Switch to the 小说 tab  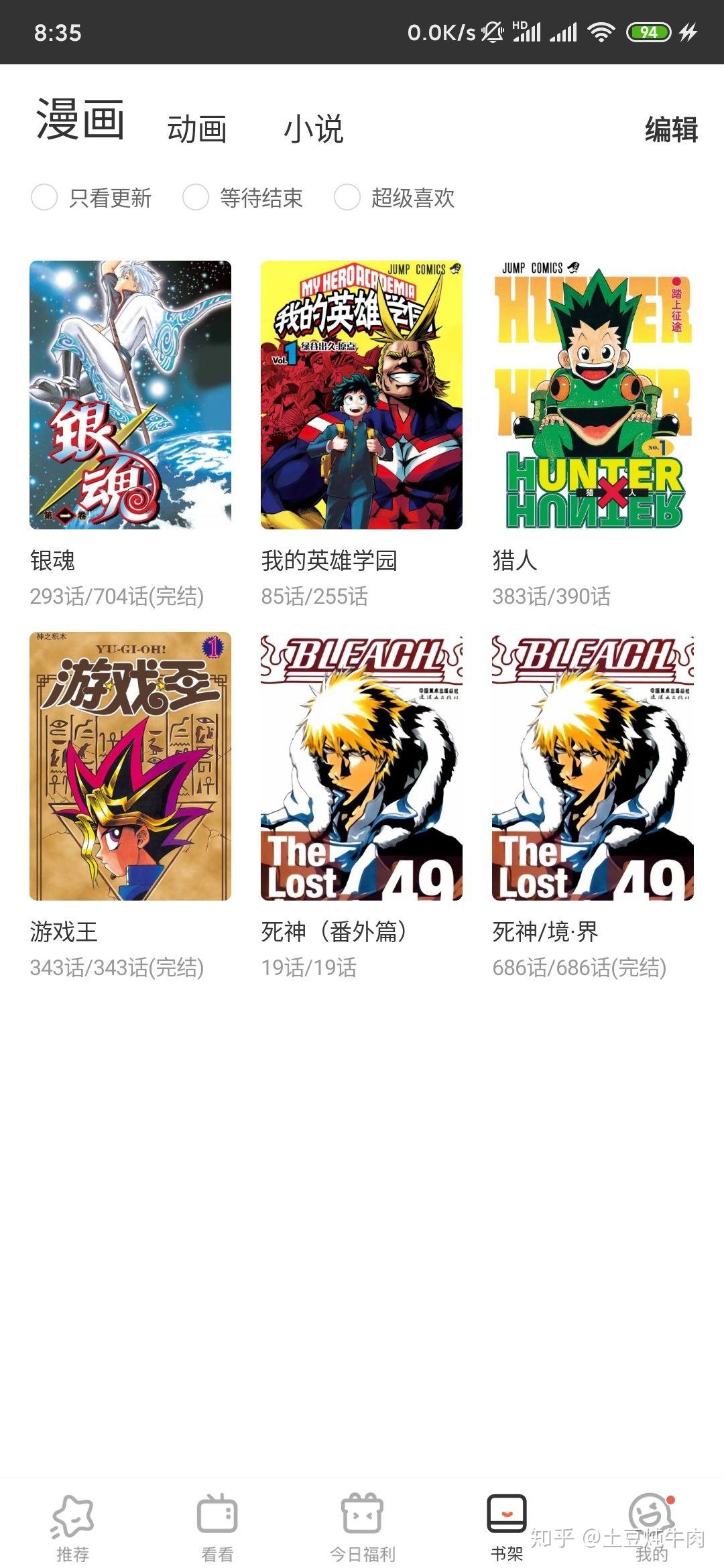click(x=313, y=129)
